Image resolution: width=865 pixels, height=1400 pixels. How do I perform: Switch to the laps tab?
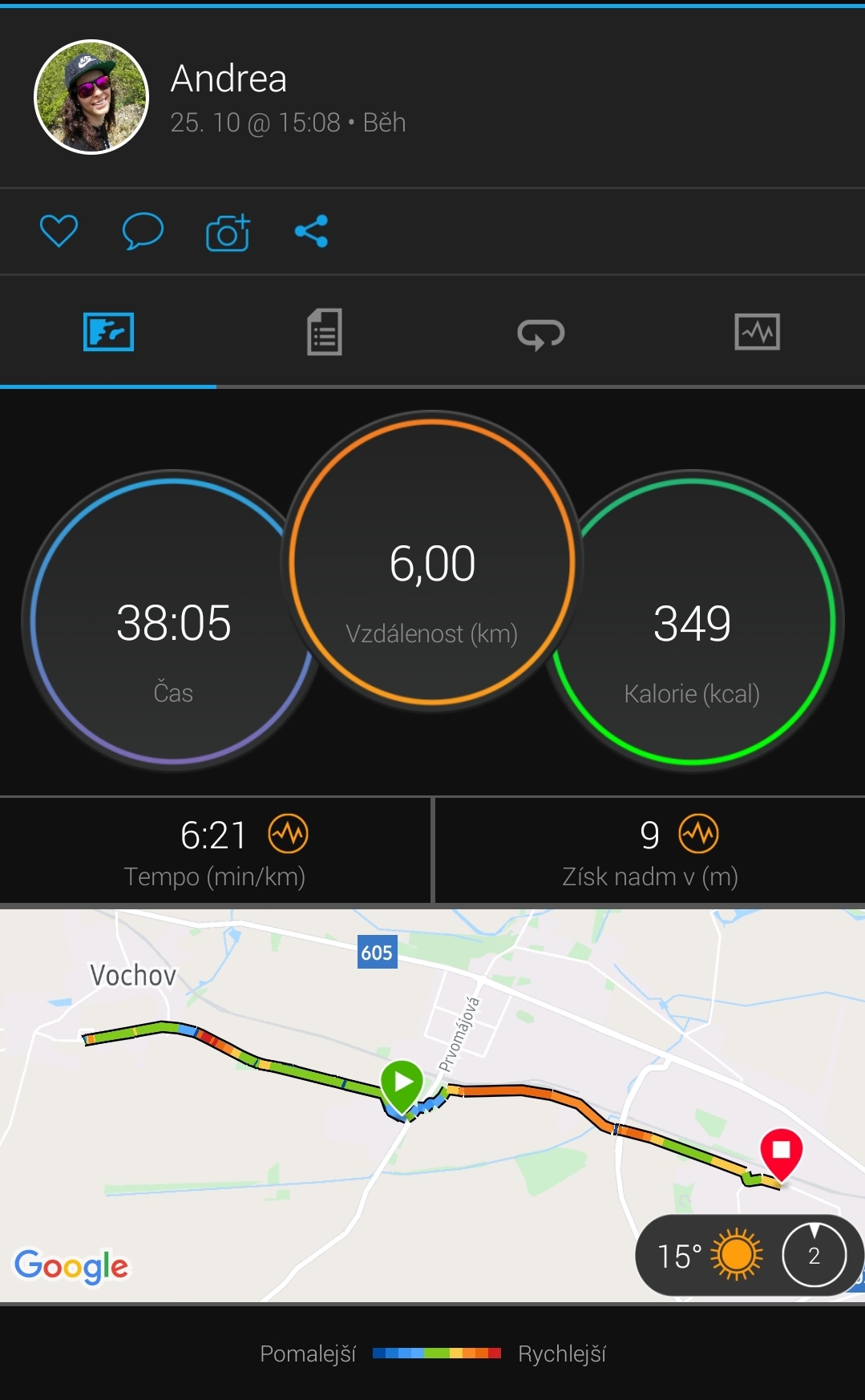pyautogui.click(x=541, y=334)
